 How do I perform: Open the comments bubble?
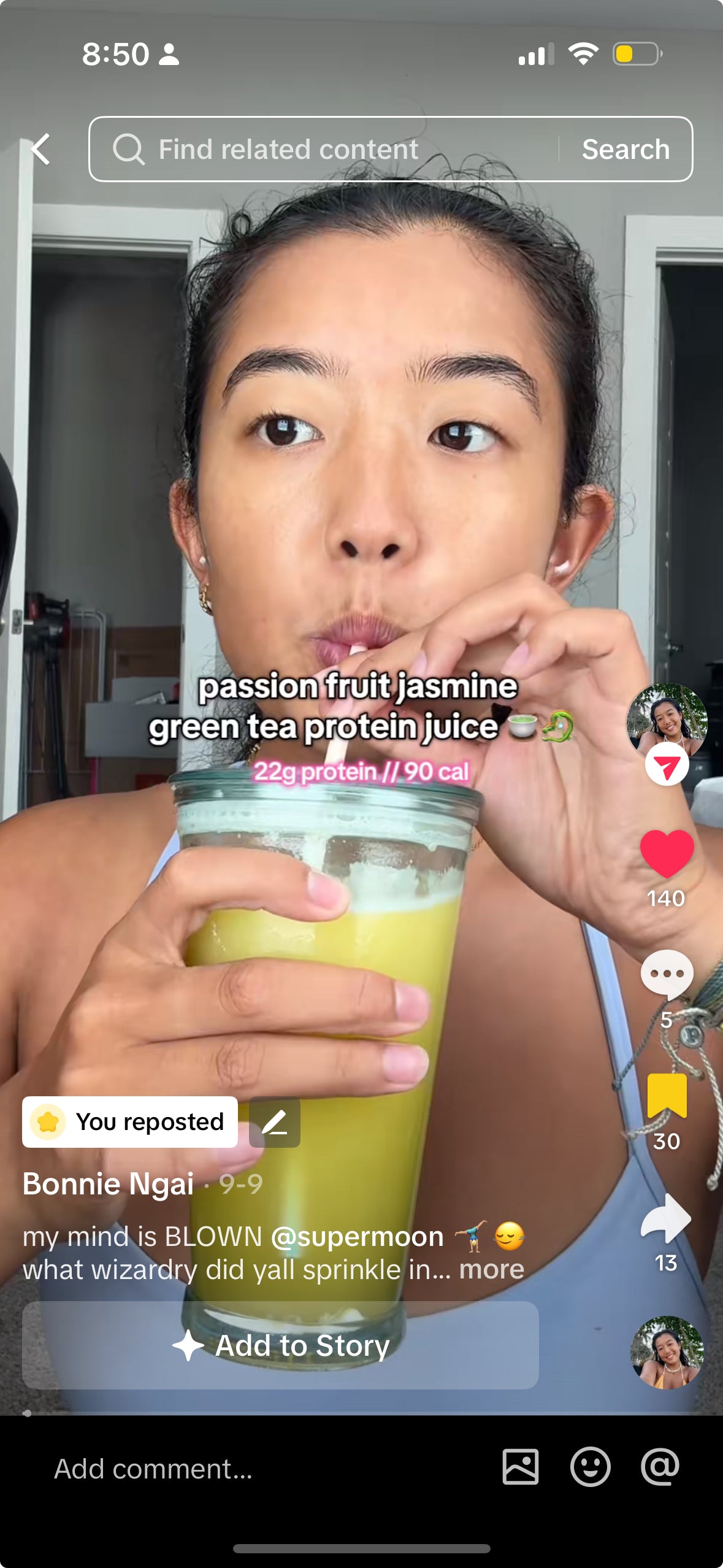[667, 974]
